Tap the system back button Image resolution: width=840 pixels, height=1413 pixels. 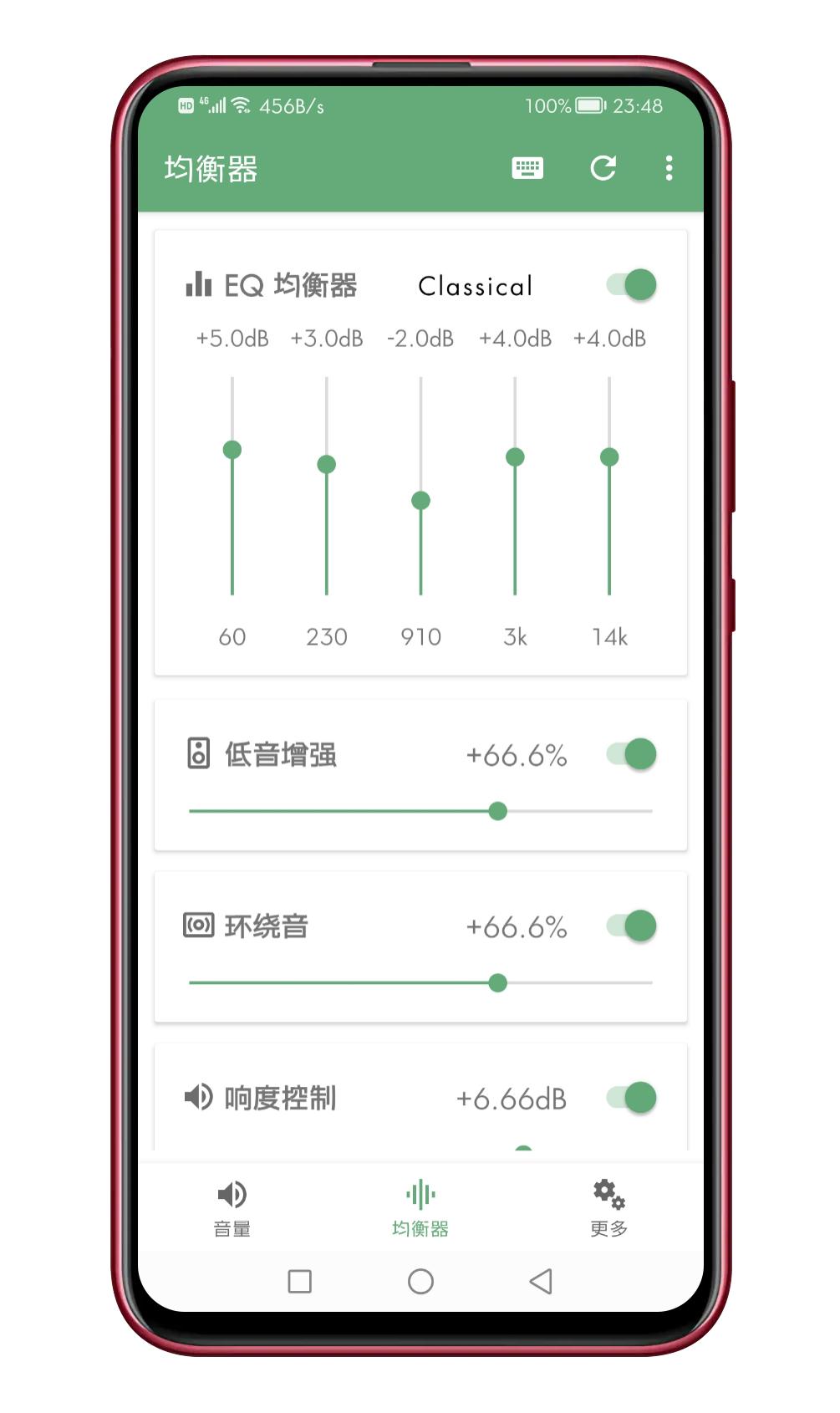[541, 1281]
